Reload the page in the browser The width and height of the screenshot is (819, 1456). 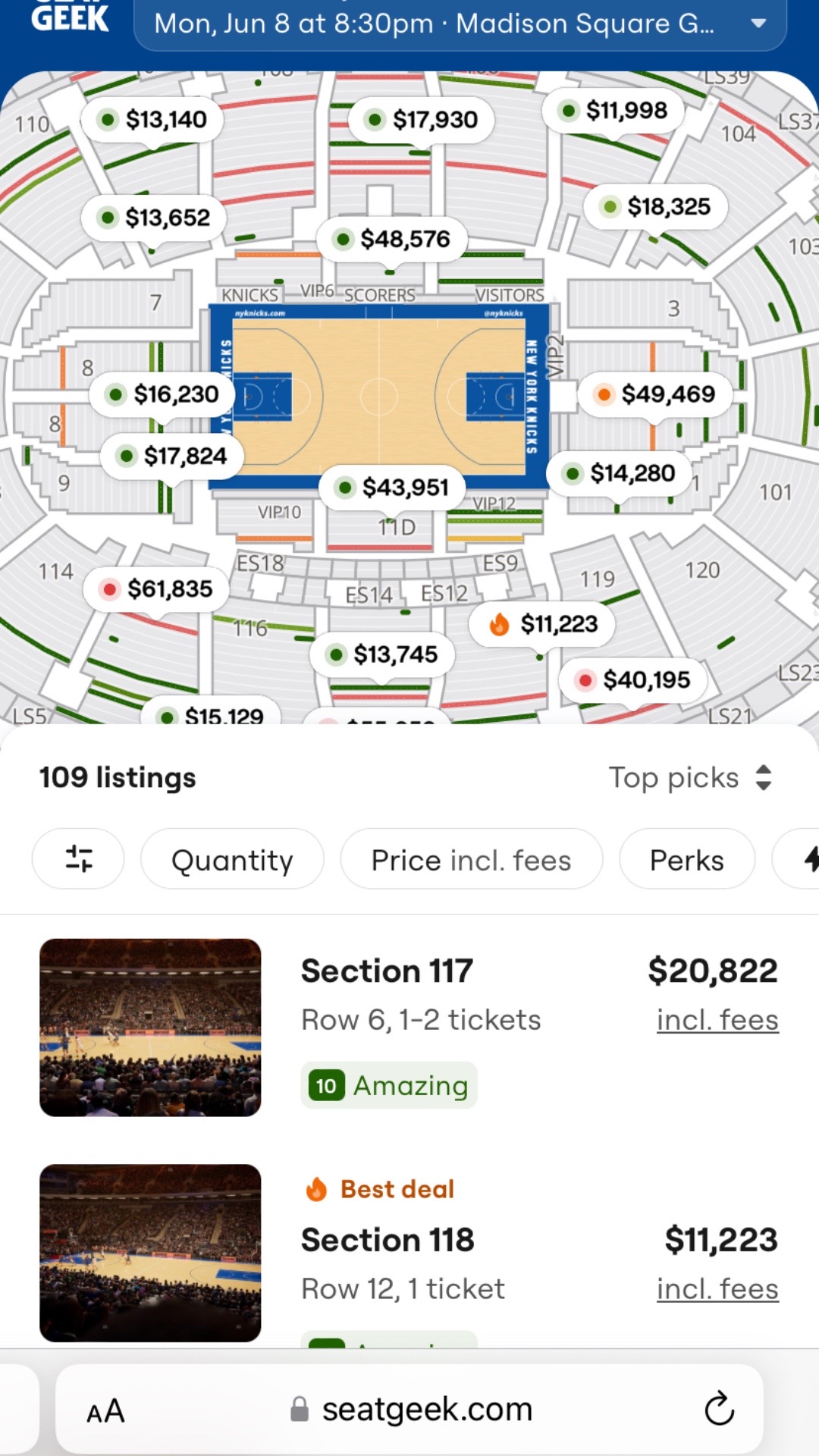pyautogui.click(x=719, y=1410)
